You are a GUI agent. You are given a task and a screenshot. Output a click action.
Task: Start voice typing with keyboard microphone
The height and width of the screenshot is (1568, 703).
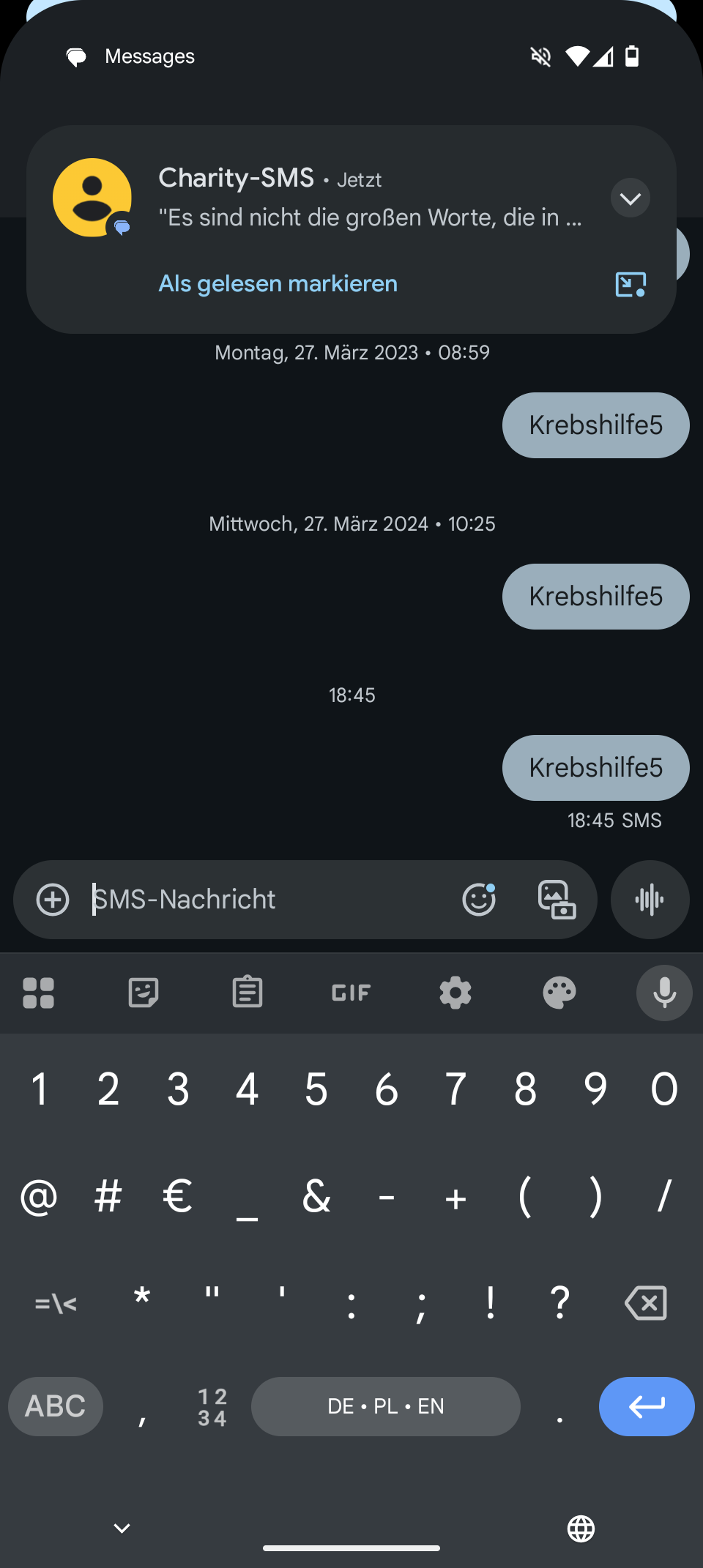coord(664,993)
